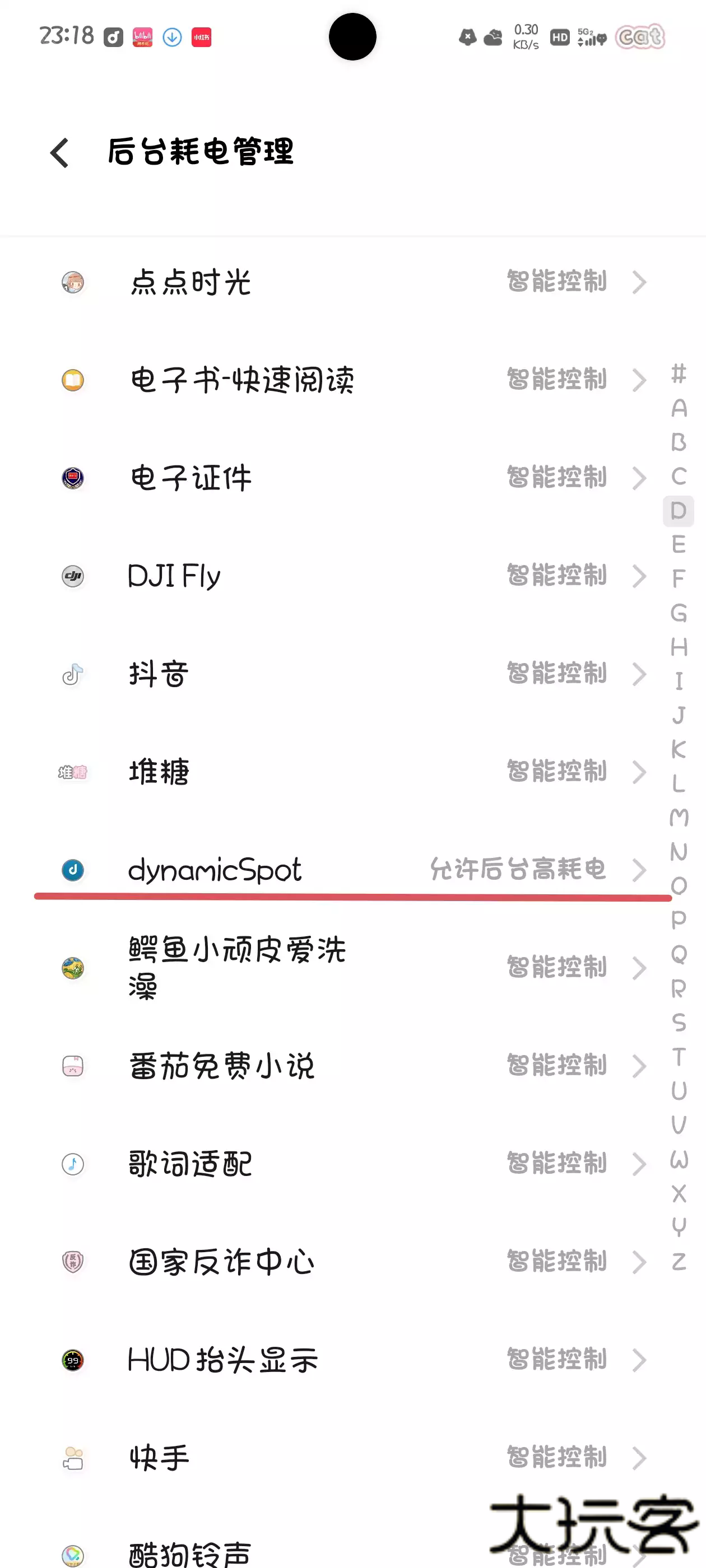706x1568 pixels.
Task: Go back from 后台耗电管理
Action: 60,152
